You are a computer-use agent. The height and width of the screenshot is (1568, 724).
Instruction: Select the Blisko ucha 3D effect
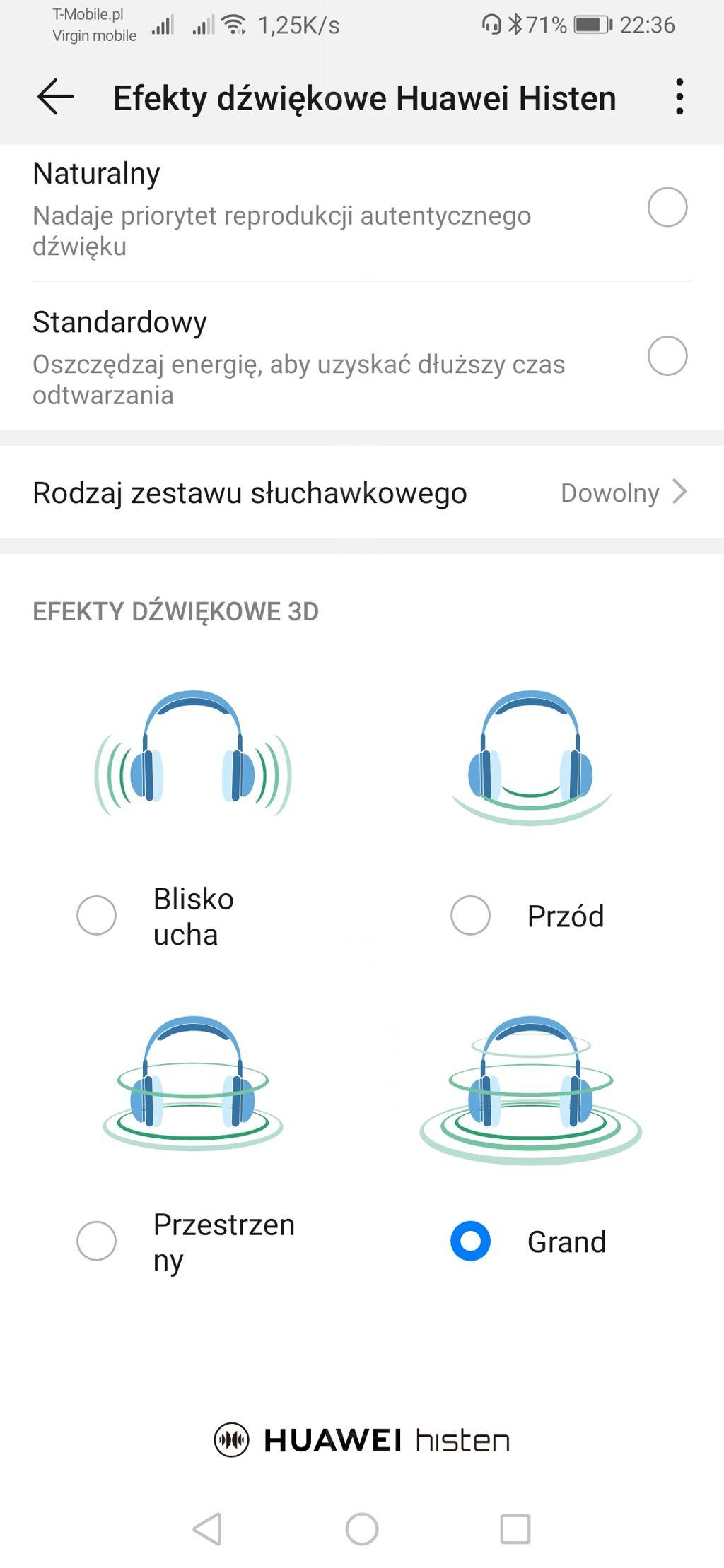click(x=97, y=916)
